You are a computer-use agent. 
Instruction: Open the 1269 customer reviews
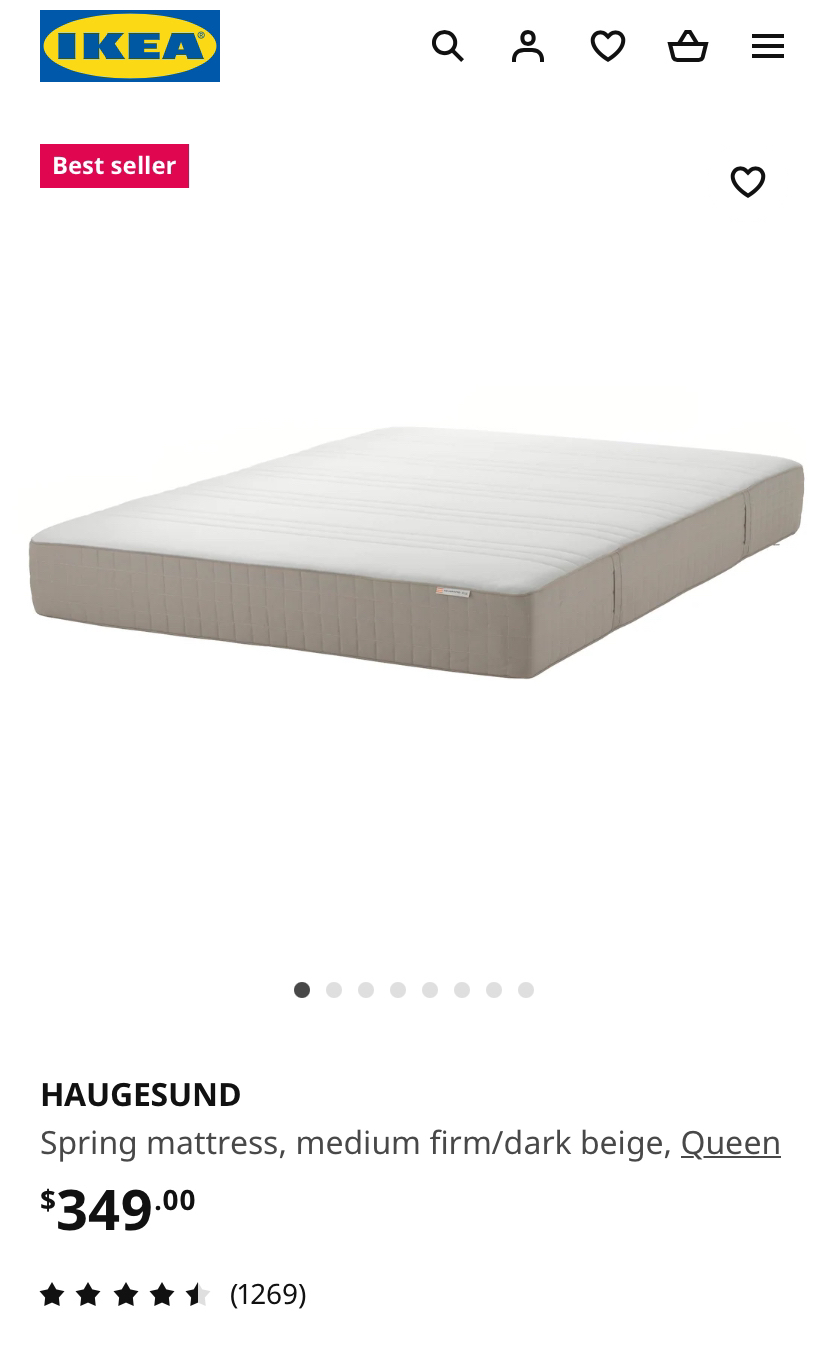point(267,1294)
